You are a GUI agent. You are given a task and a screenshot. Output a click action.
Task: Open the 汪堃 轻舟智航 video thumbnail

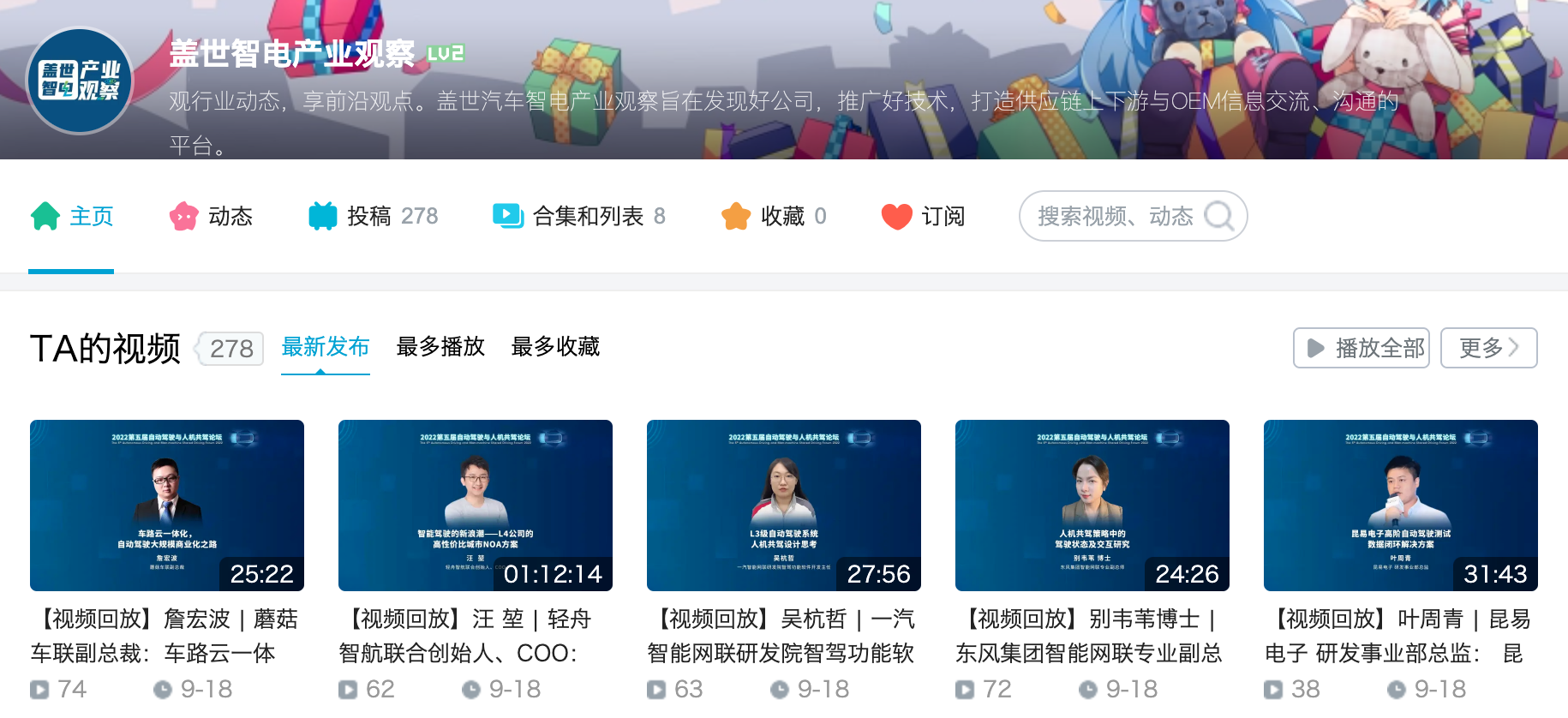[x=476, y=505]
